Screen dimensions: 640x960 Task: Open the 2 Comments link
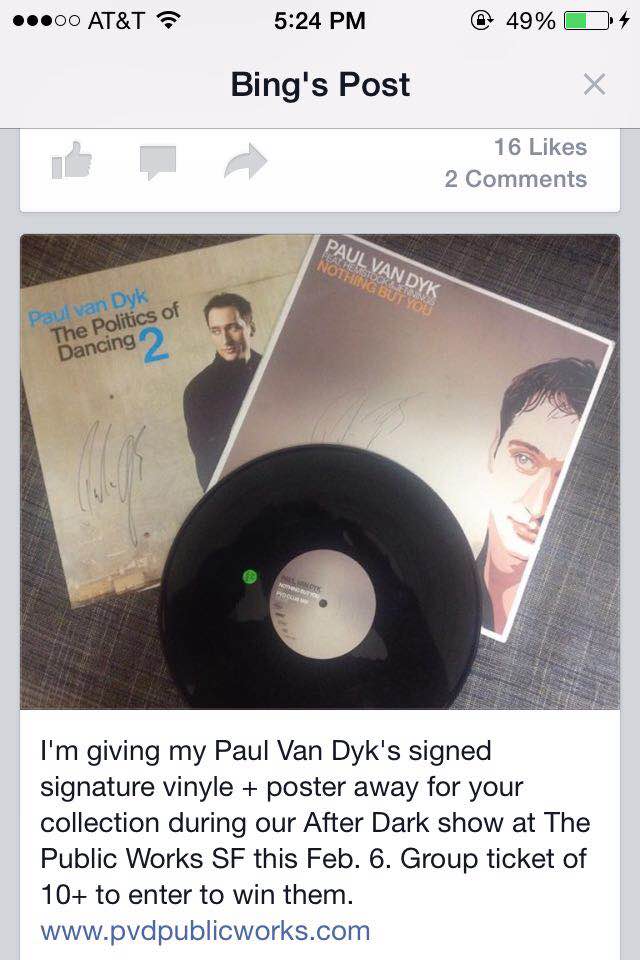(x=516, y=180)
